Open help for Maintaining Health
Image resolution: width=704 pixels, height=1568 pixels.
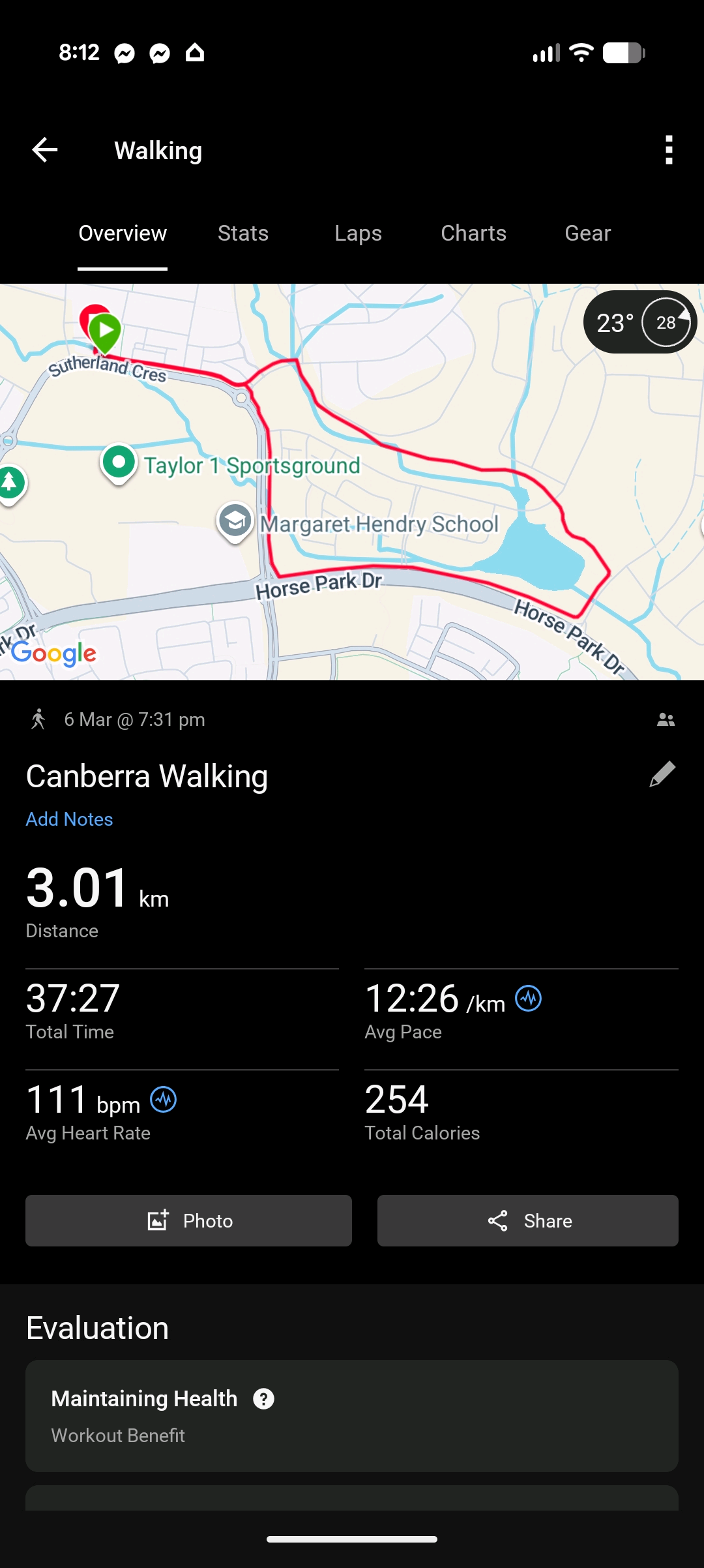pyautogui.click(x=263, y=1398)
